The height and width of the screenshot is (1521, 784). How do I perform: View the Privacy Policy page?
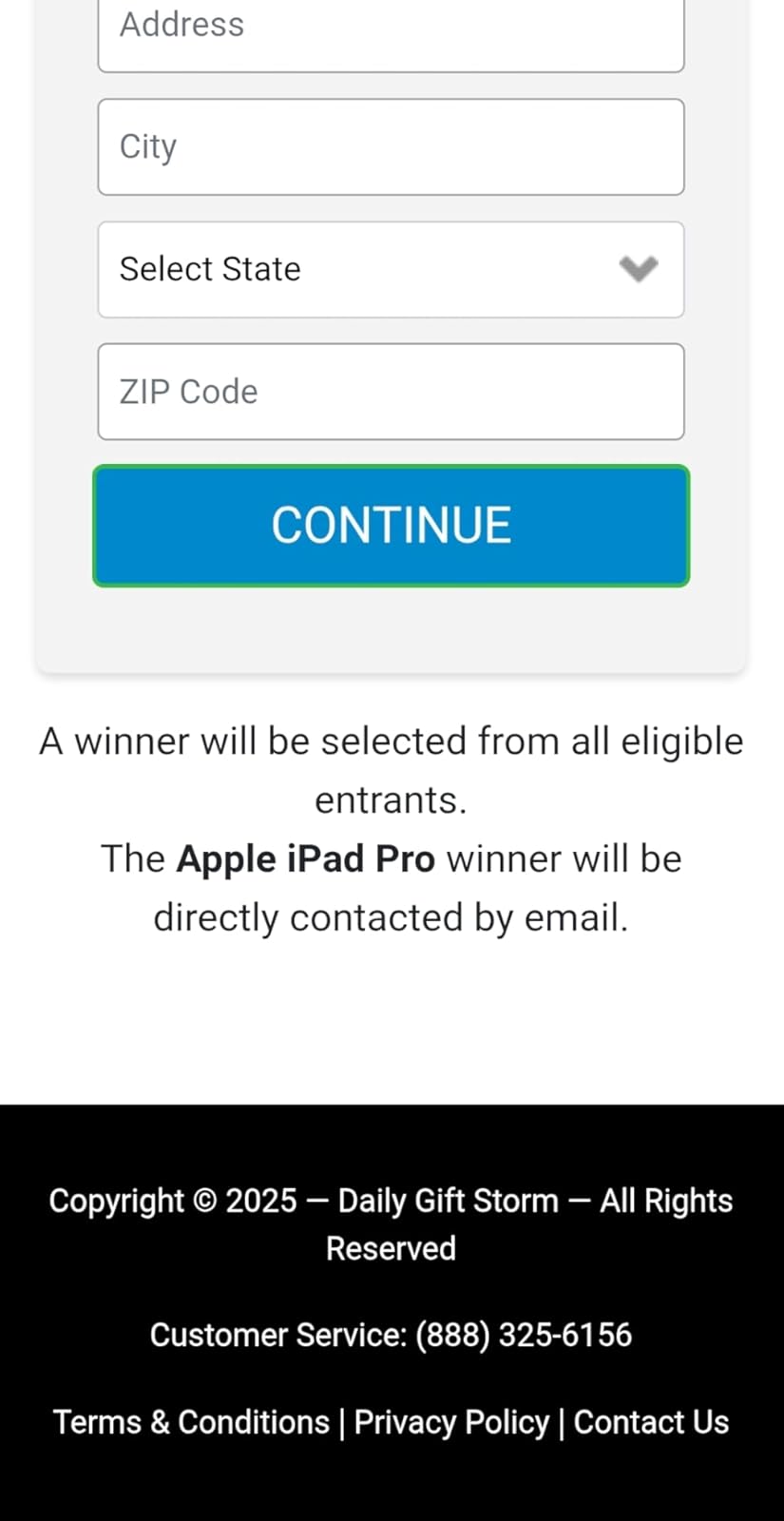[451, 1422]
